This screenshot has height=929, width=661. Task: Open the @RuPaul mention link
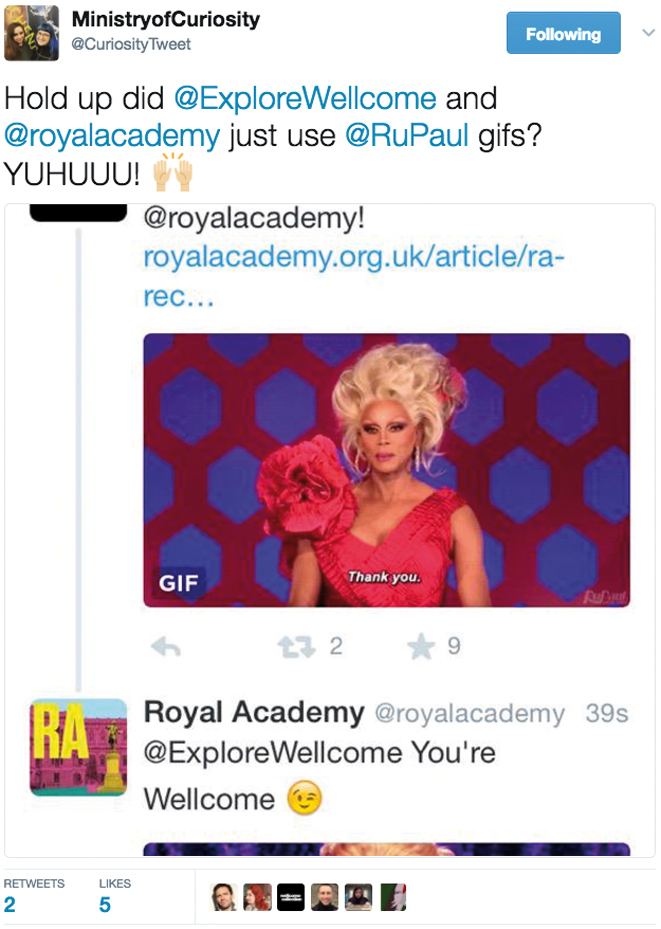pos(406,135)
